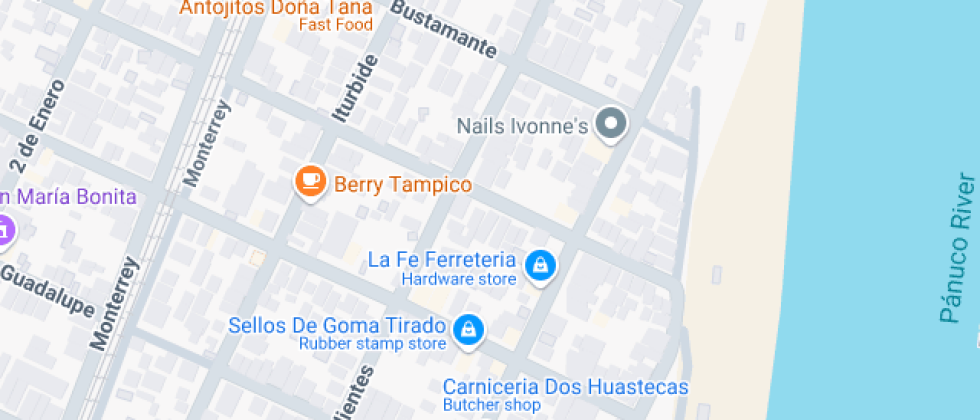The height and width of the screenshot is (420, 980).
Task: Open the María Bonita purple pin
Action: (x=4, y=229)
